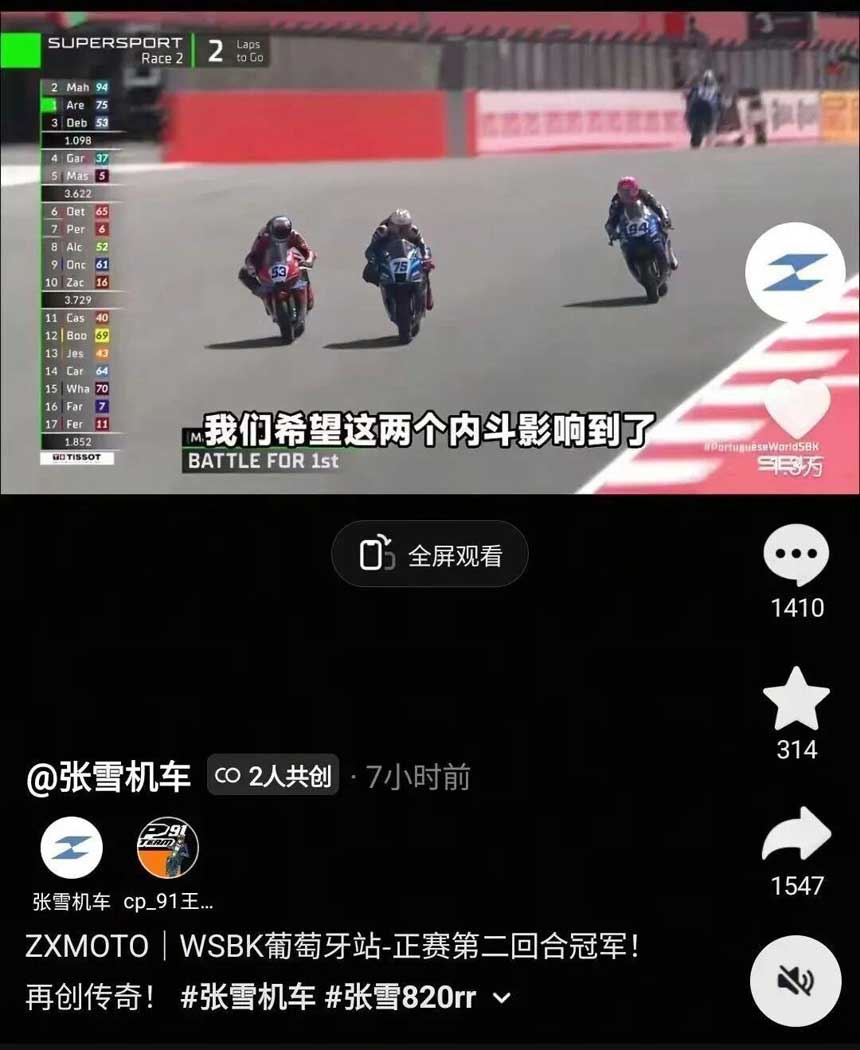Screen dimensions: 860x1050
Task: Expand the full video caption
Action: pyautogui.click(x=503, y=998)
